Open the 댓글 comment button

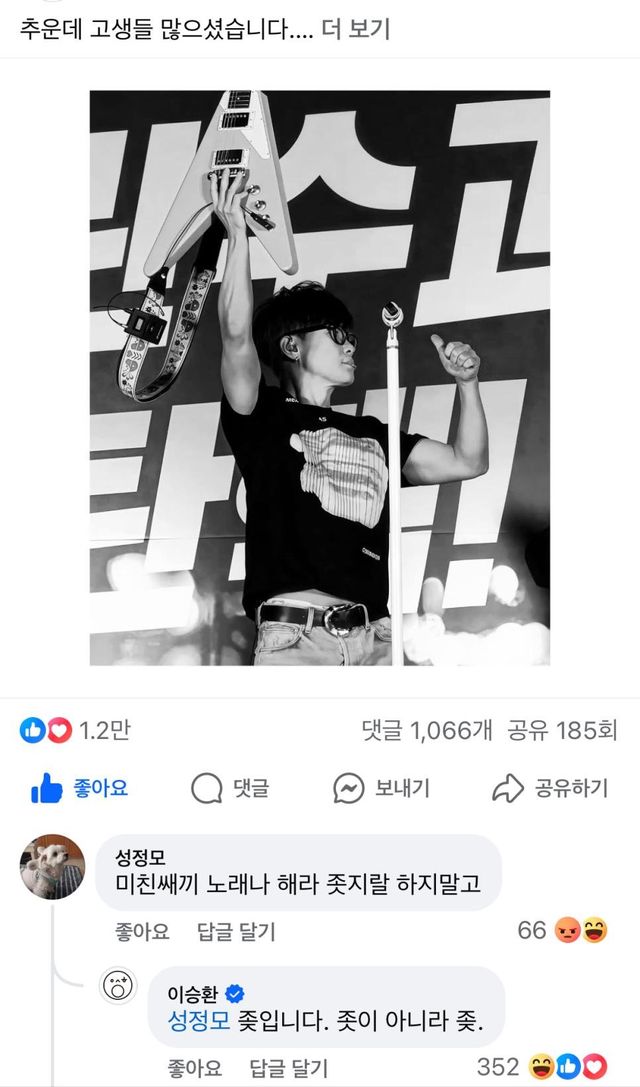[x=230, y=788]
